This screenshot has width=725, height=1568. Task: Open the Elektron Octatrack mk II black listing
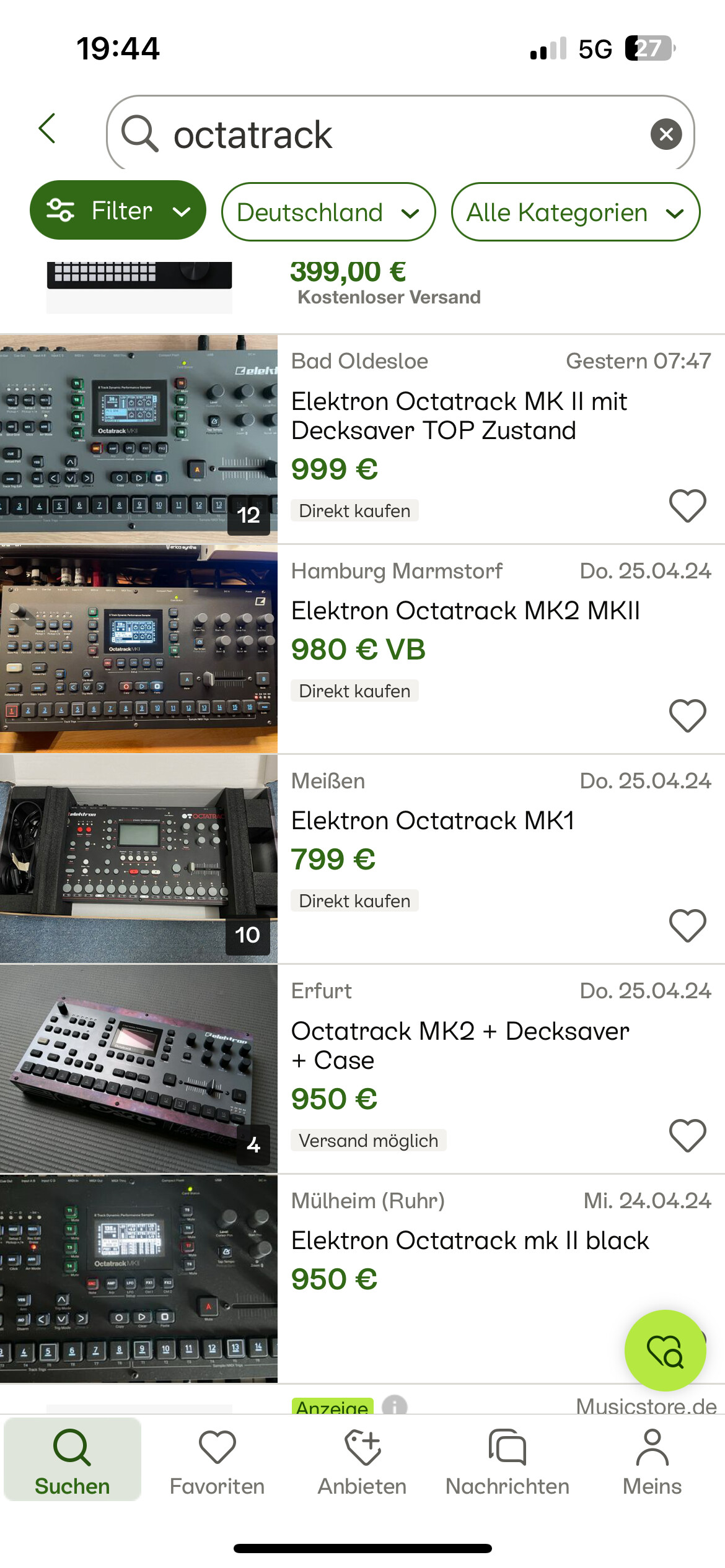click(470, 1241)
